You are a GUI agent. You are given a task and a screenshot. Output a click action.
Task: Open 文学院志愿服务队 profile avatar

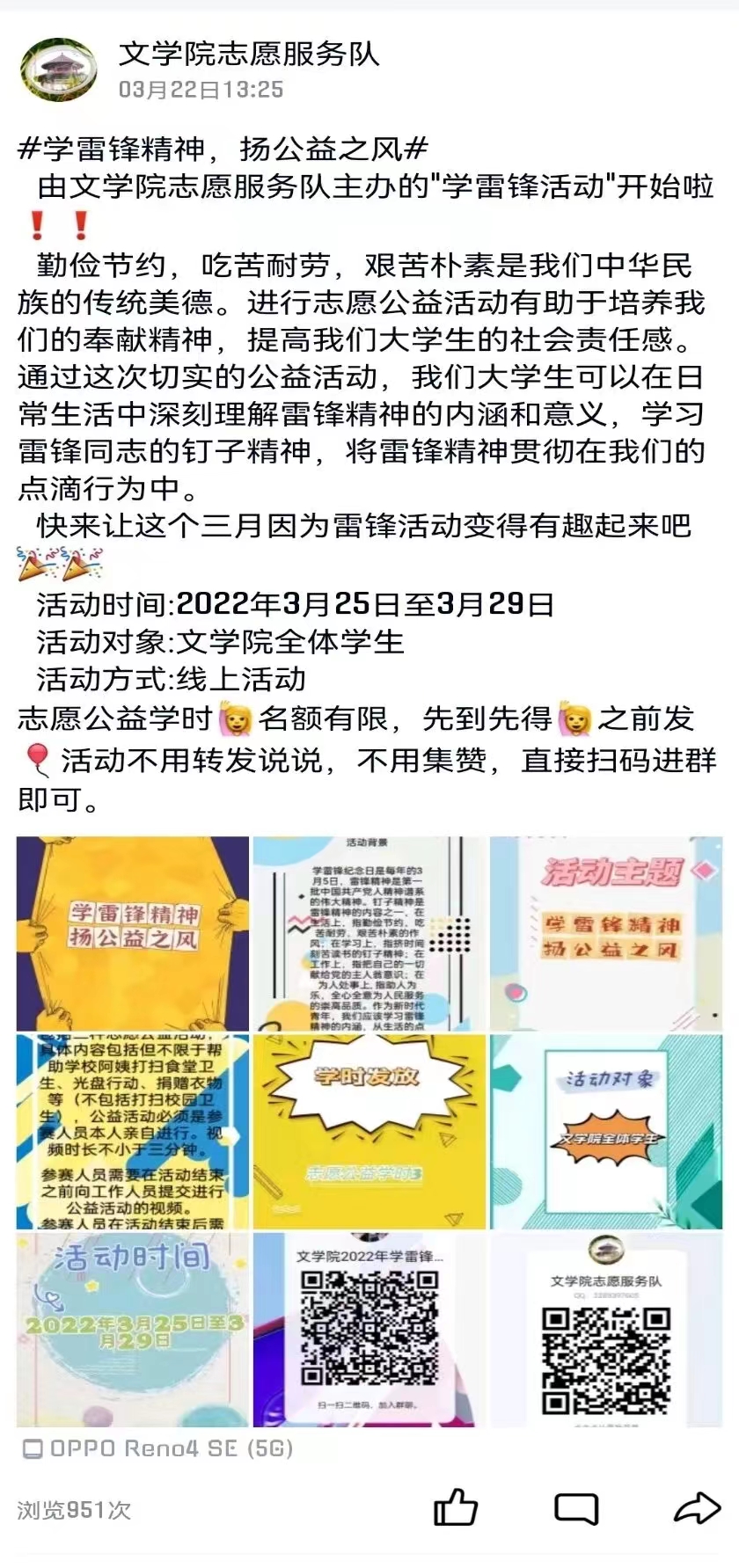pyautogui.click(x=61, y=69)
